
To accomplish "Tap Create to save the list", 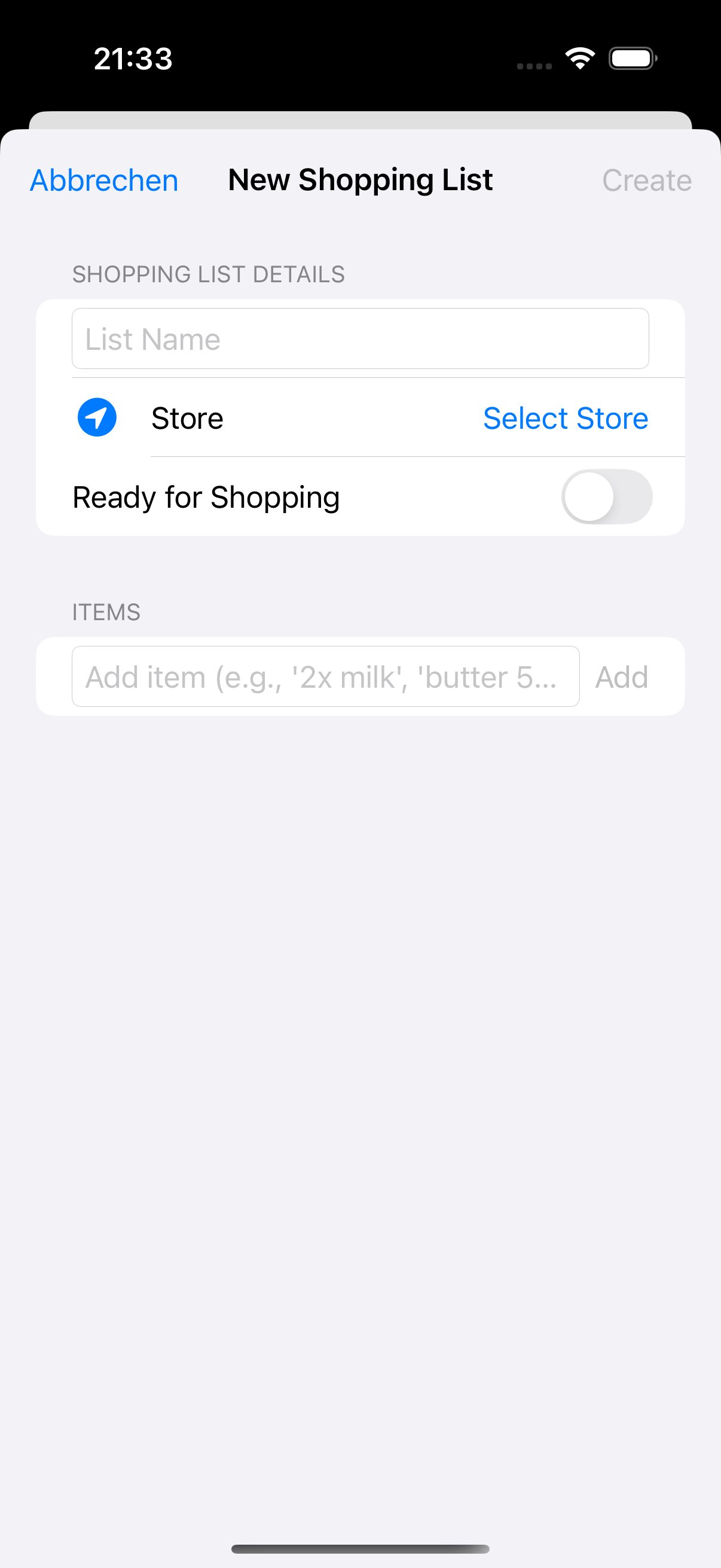I will 646,180.
